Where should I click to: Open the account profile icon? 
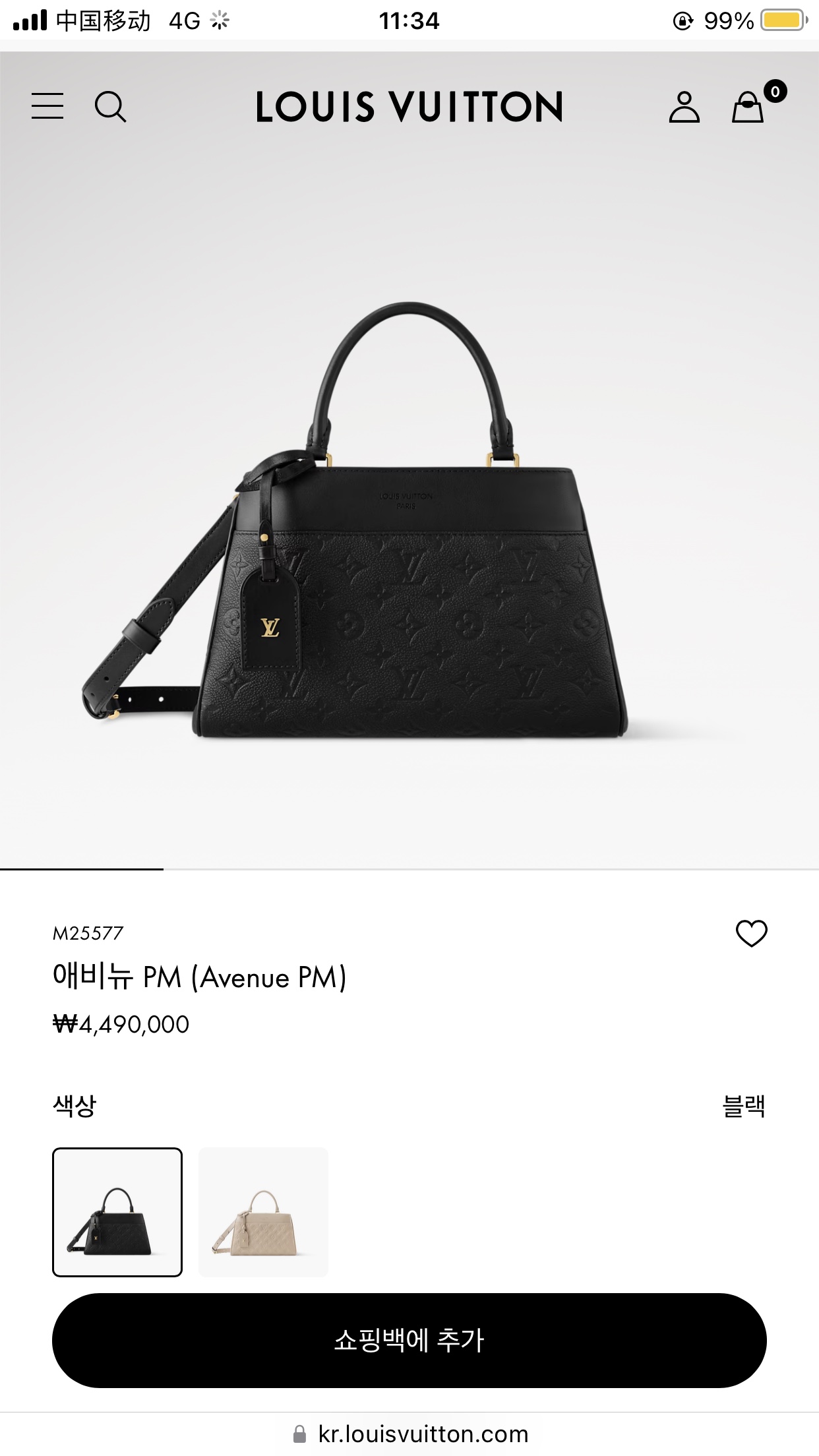(x=684, y=107)
